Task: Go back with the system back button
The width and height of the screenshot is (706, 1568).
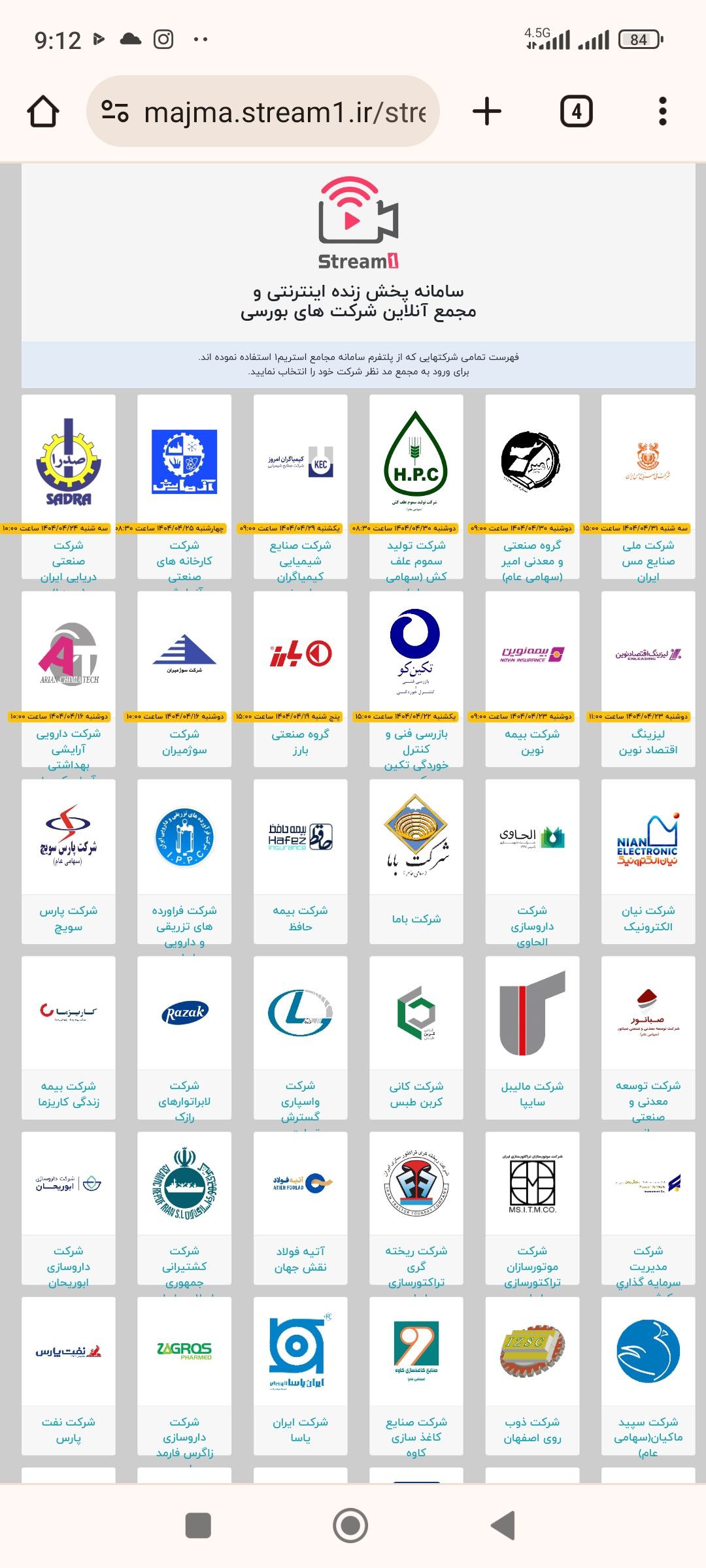Action: (503, 1526)
